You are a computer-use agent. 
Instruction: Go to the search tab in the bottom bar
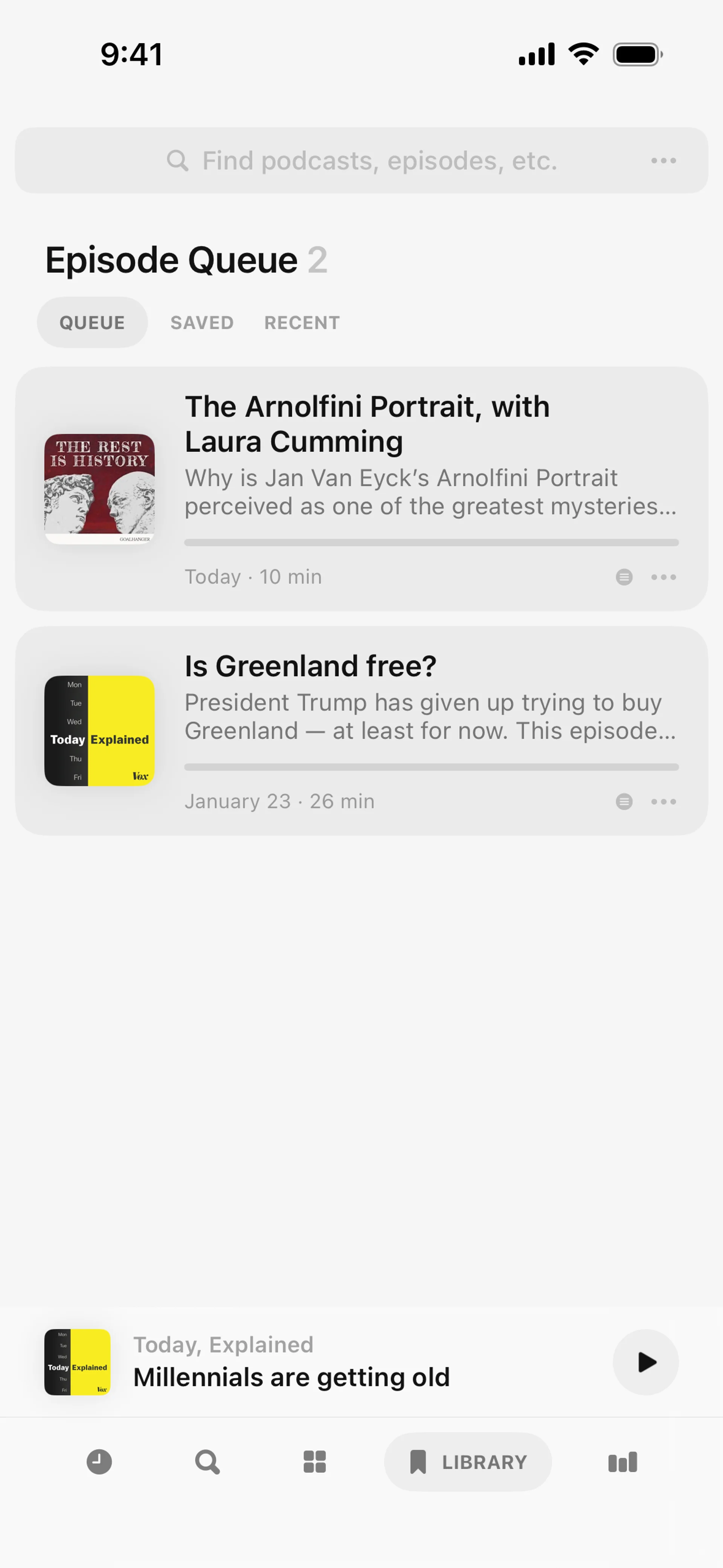(x=207, y=1462)
